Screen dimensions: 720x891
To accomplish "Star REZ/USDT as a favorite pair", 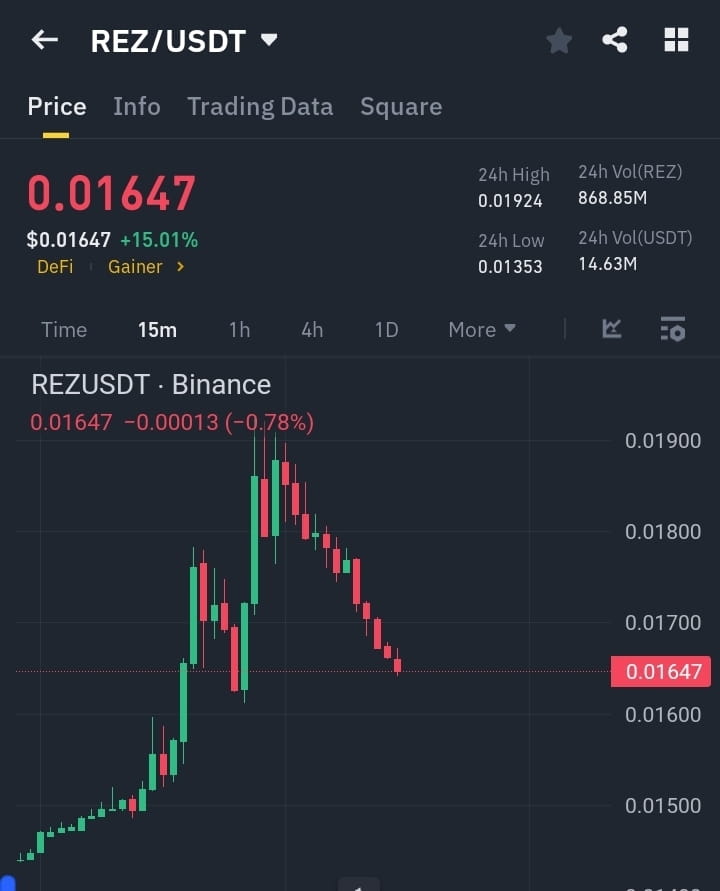I will 559,40.
